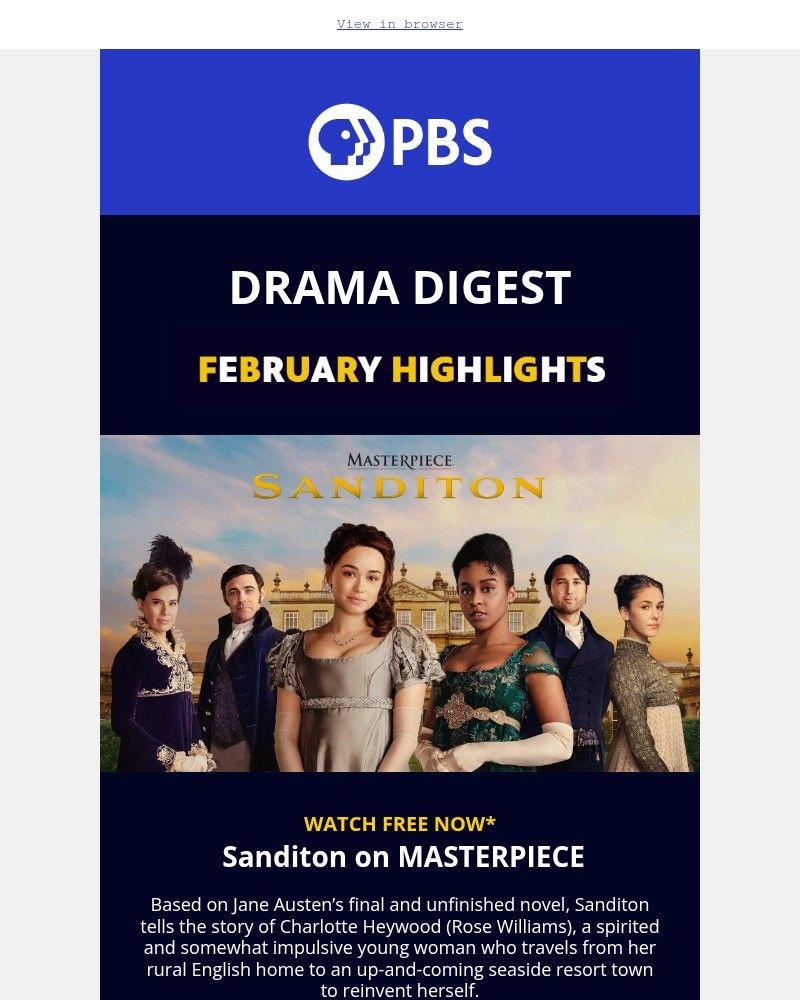Tap the PBS logo header
Viewport: 800px width, 1000px height.
[x=400, y=142]
